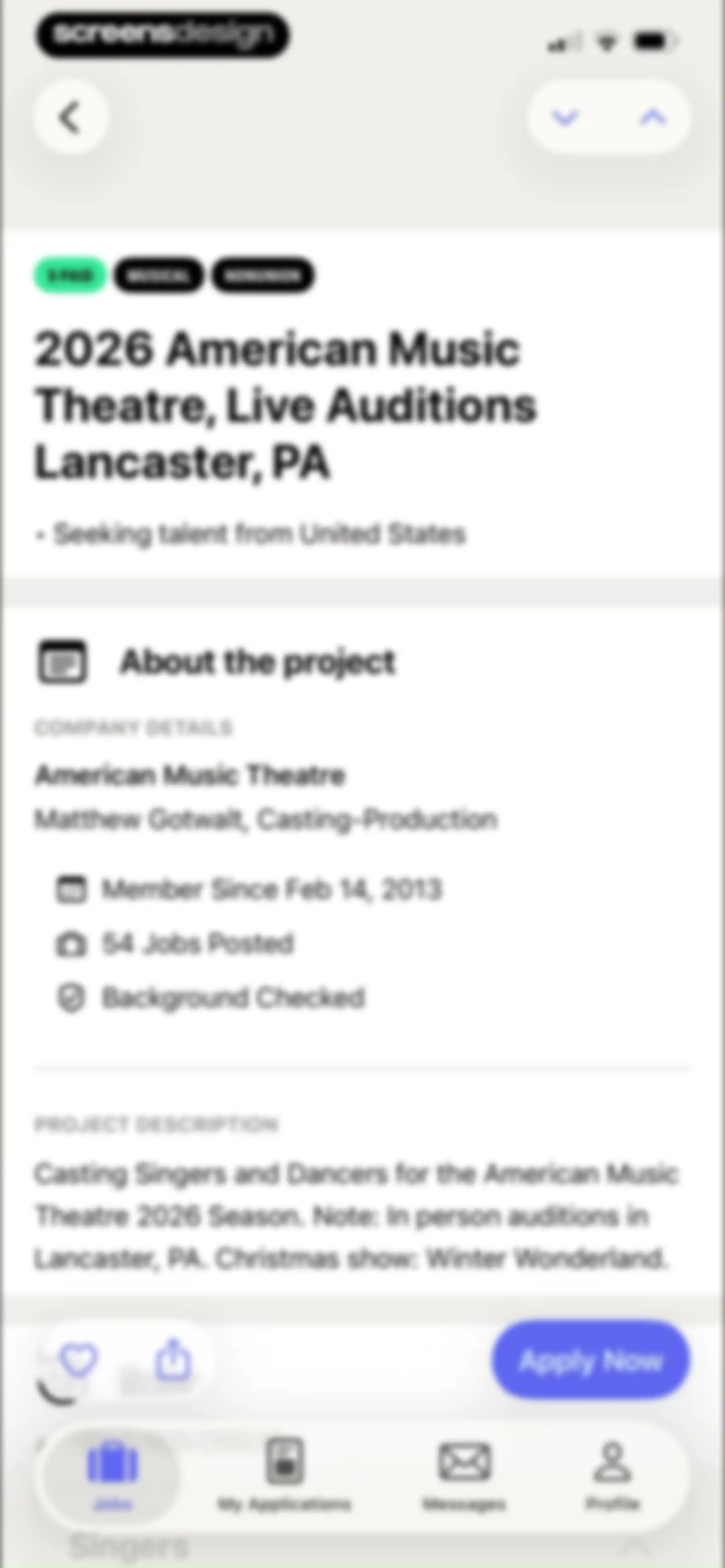Image resolution: width=725 pixels, height=1568 pixels.
Task: Jump to previous listing with up chevron
Action: [652, 117]
